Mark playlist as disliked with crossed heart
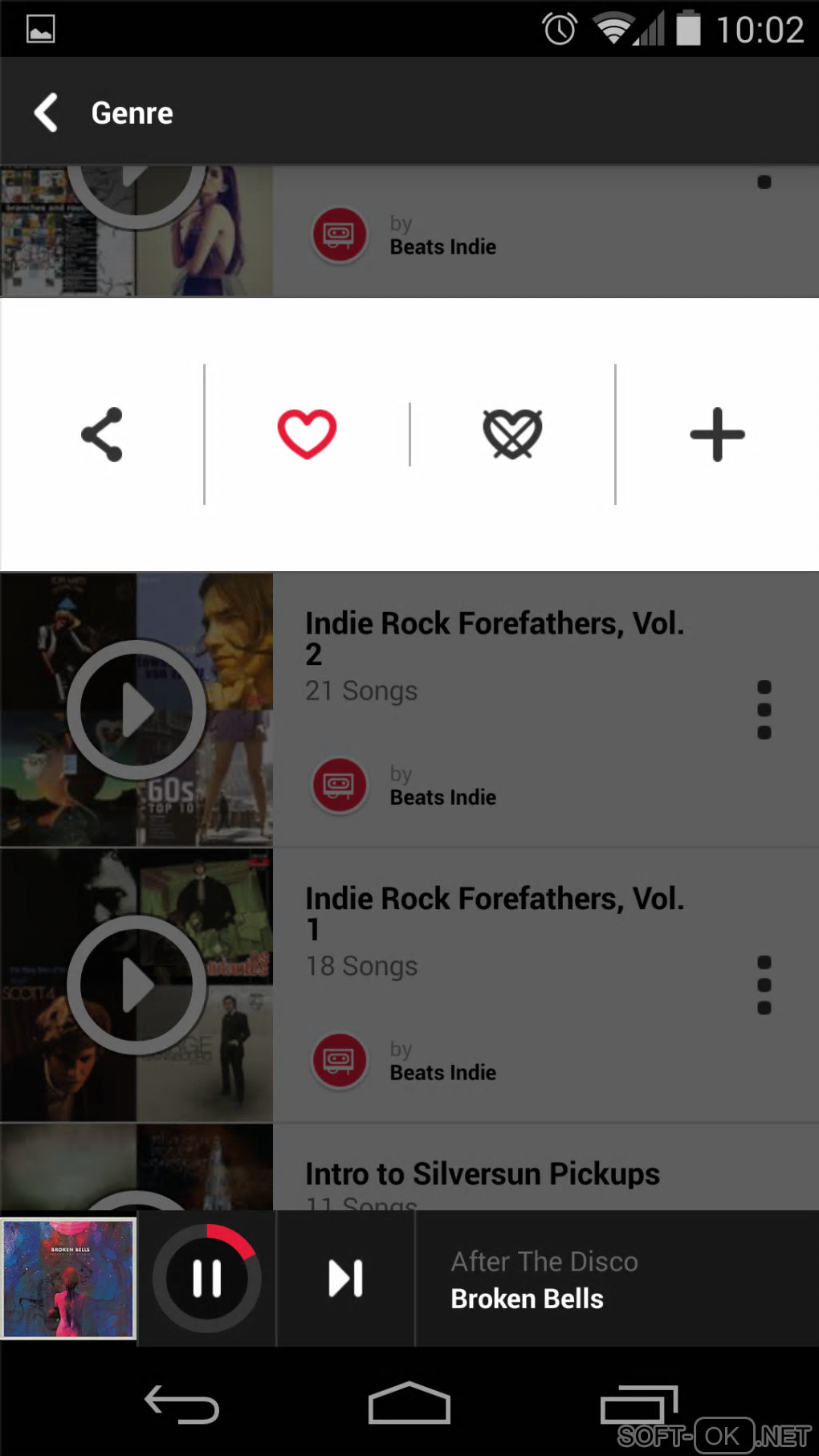Viewport: 819px width, 1456px height. (x=512, y=434)
